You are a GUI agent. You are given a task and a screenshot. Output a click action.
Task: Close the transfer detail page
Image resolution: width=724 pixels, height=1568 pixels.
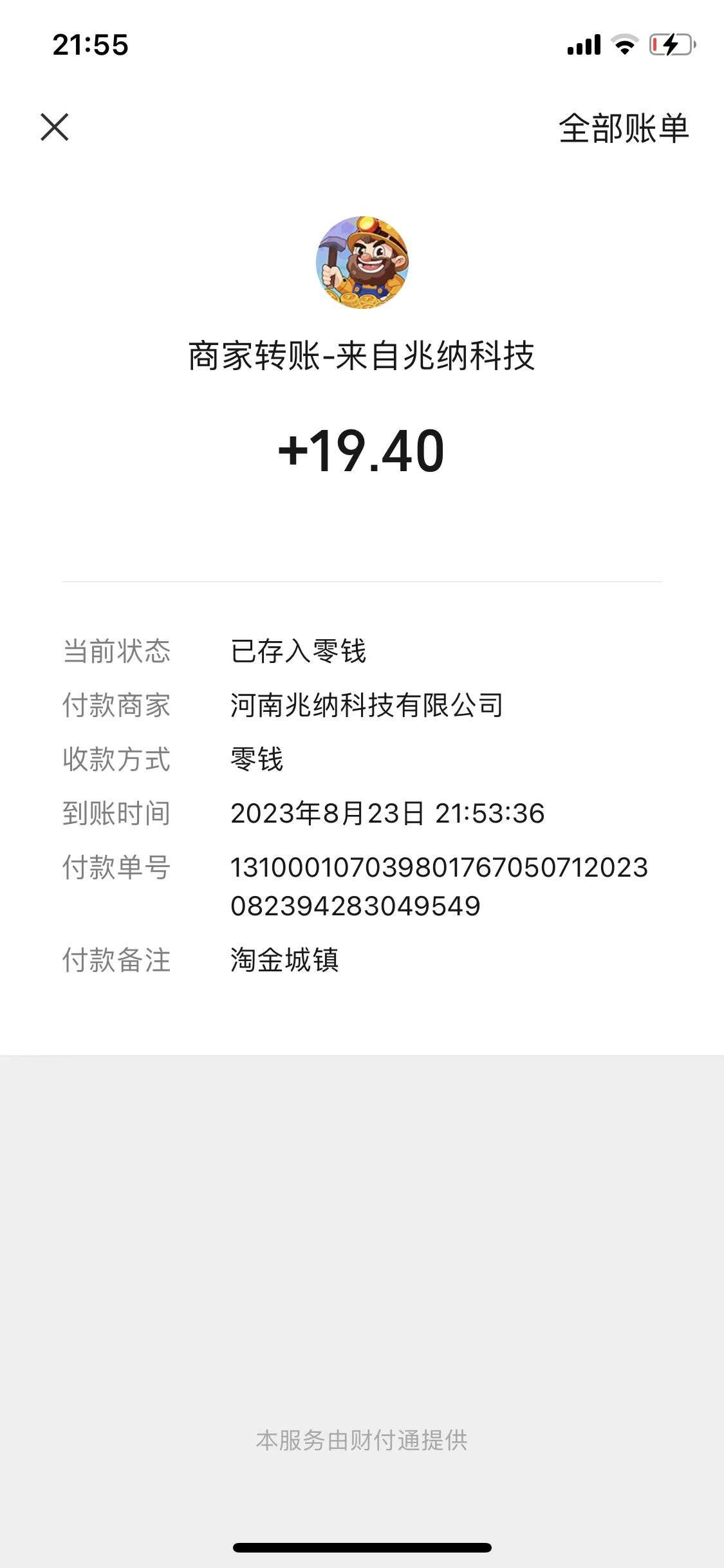click(x=55, y=127)
